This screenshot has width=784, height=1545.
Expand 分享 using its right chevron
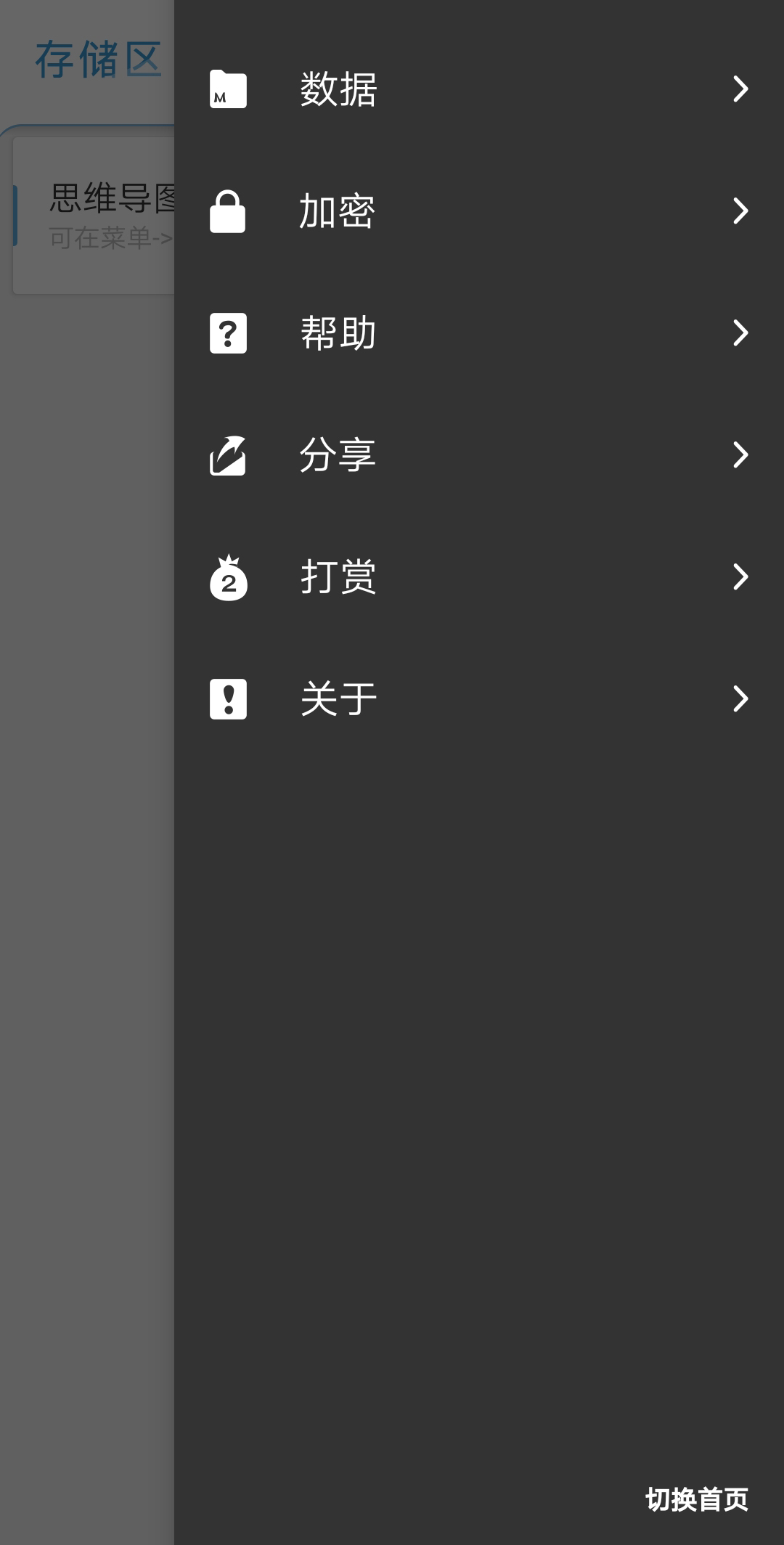pos(740,454)
